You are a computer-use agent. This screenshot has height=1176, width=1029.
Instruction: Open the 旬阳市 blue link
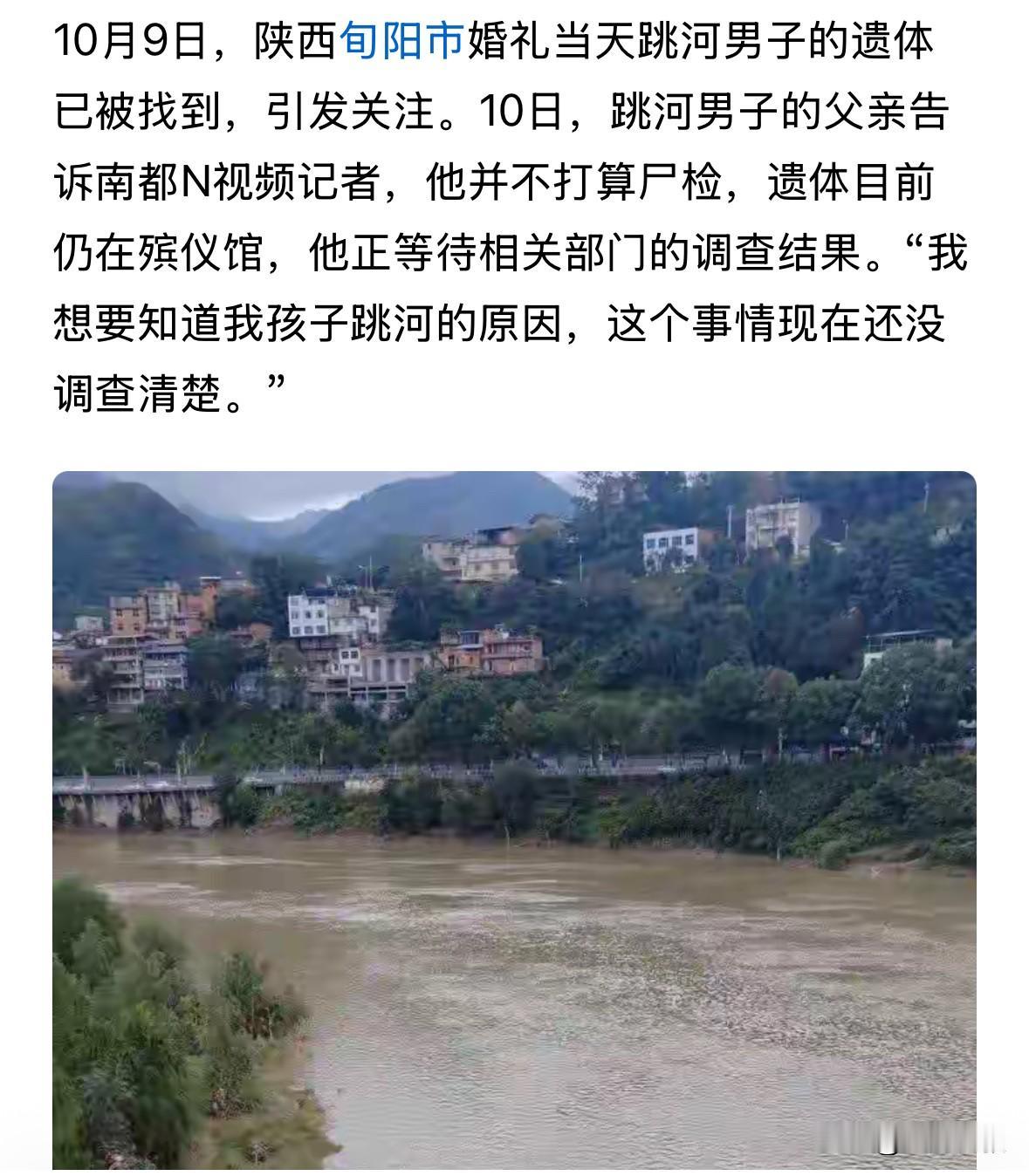click(401, 42)
